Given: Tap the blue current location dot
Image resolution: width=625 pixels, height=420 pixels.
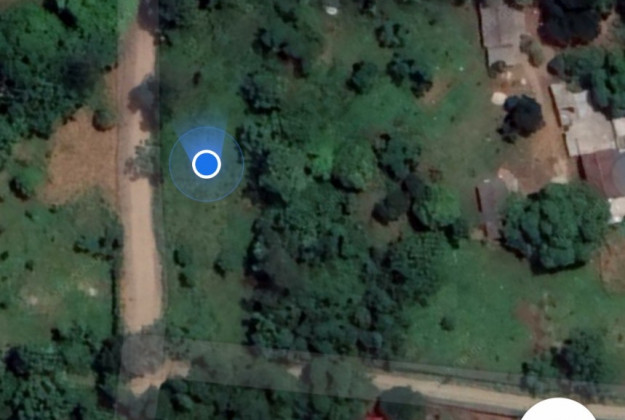Looking at the screenshot, I should pyautogui.click(x=206, y=164).
